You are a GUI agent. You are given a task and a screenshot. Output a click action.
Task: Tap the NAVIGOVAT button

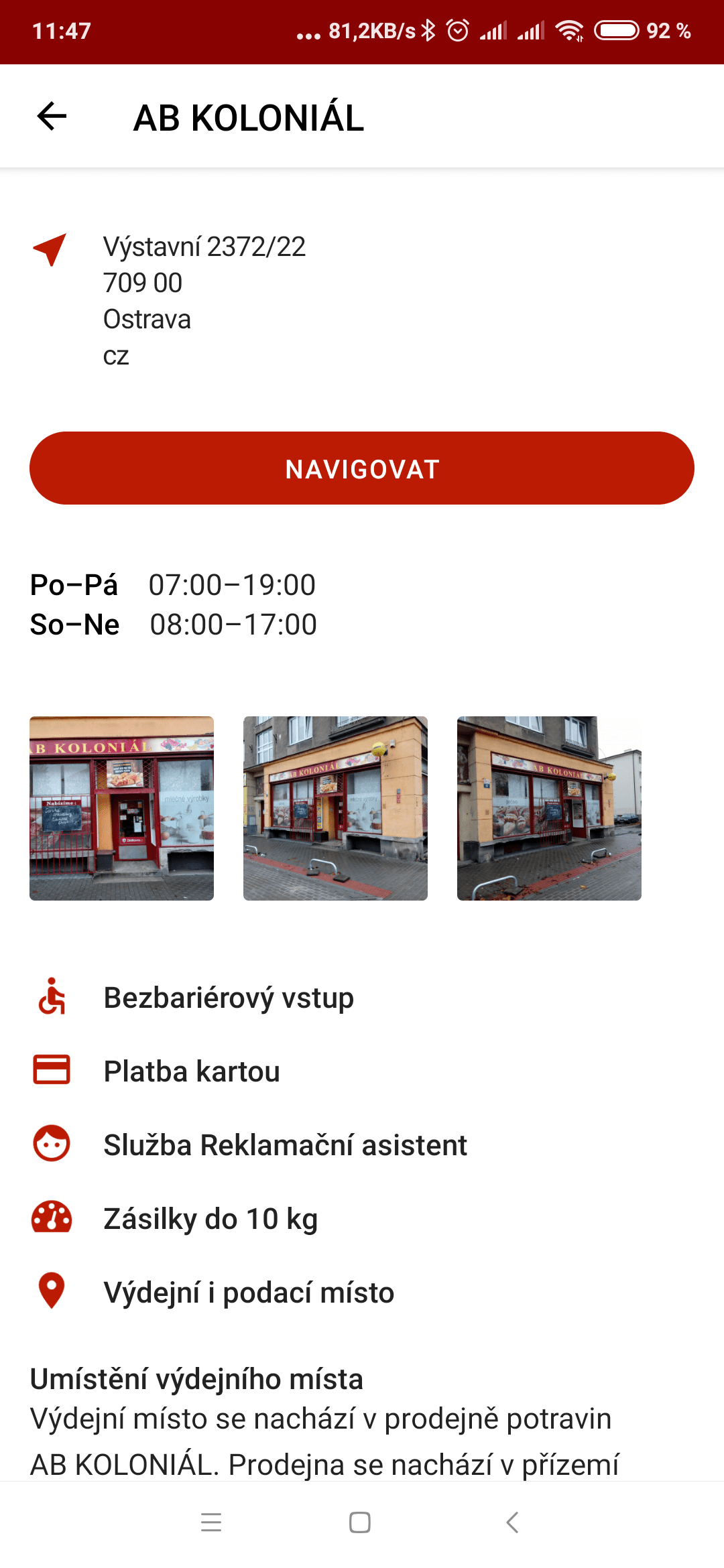coord(362,468)
